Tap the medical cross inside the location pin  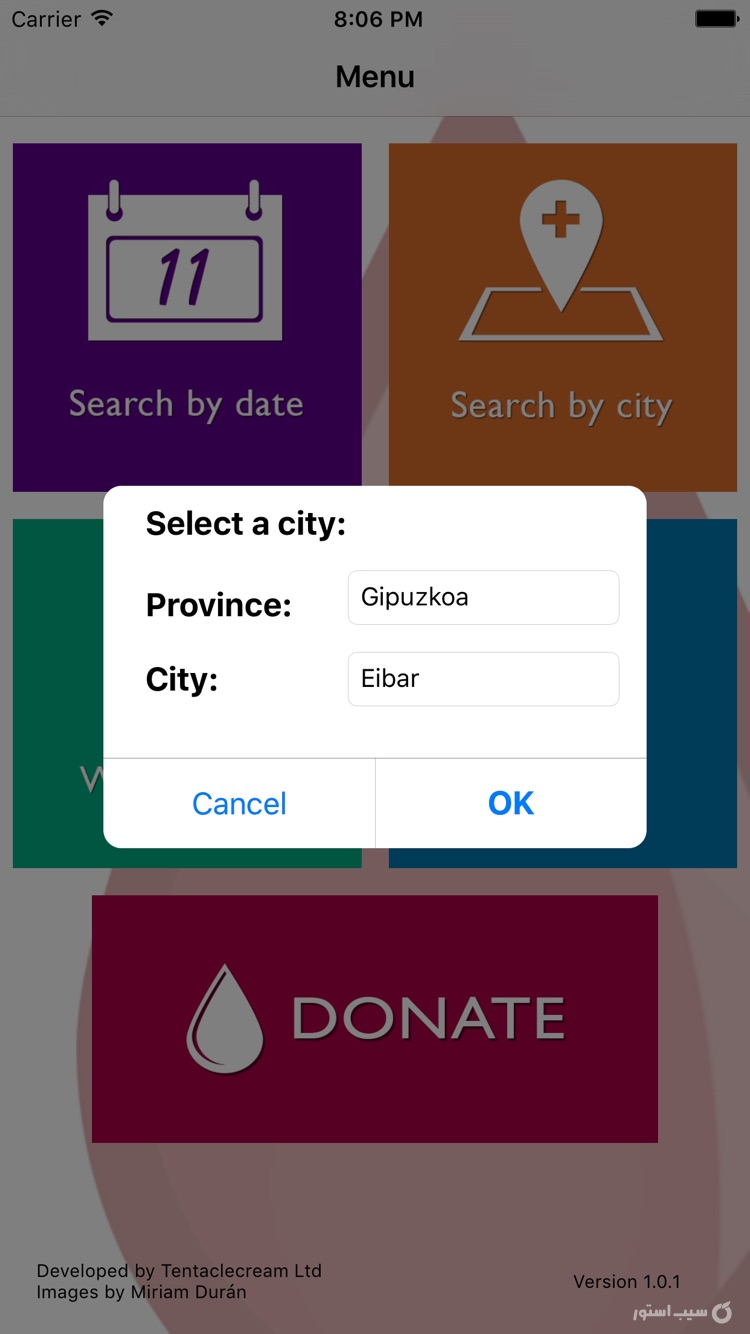(x=561, y=215)
